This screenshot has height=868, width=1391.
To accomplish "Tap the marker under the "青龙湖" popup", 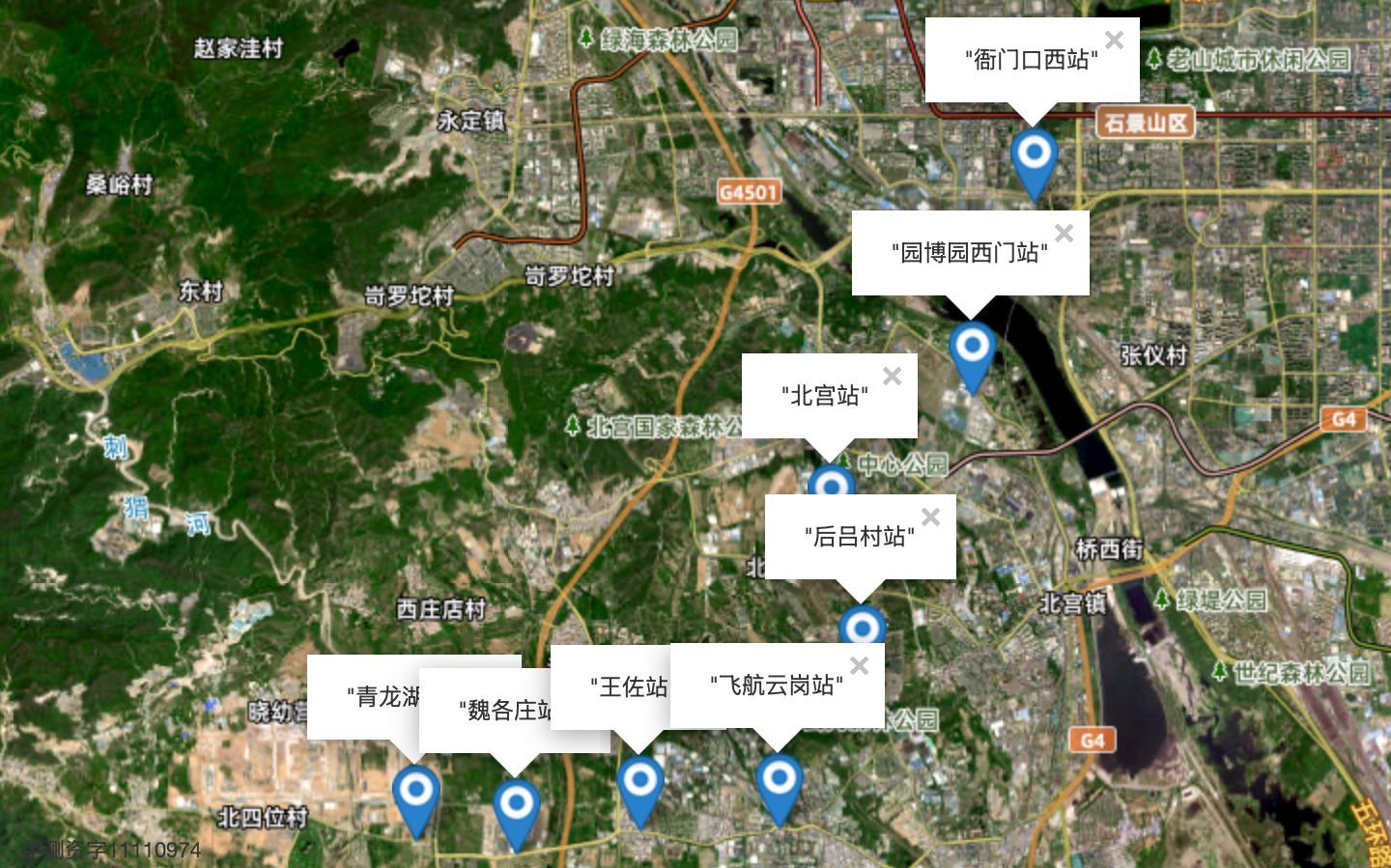I will pyautogui.click(x=416, y=796).
